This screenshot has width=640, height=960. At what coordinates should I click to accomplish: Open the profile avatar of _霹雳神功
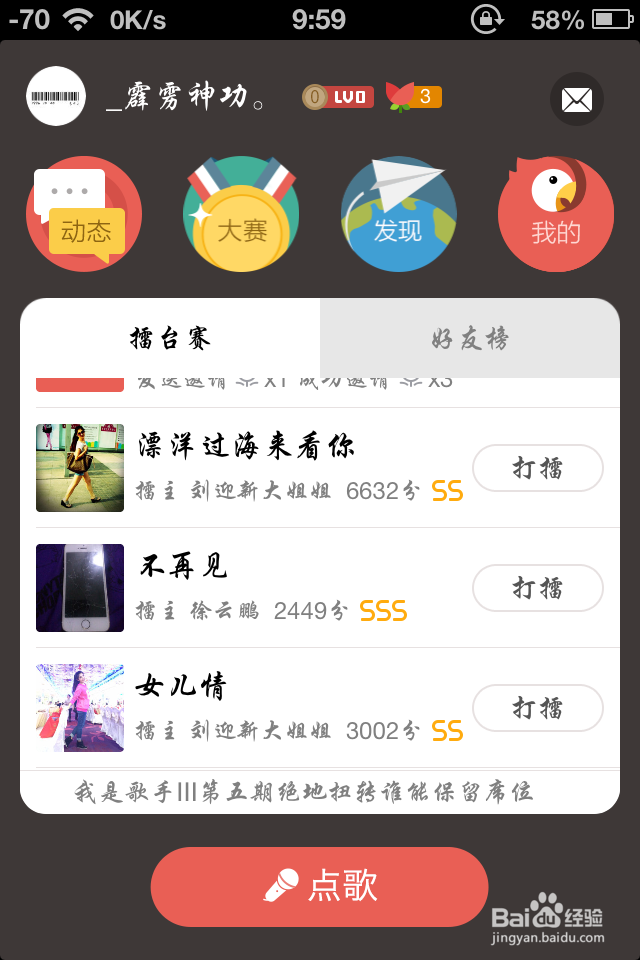pyautogui.click(x=56, y=96)
